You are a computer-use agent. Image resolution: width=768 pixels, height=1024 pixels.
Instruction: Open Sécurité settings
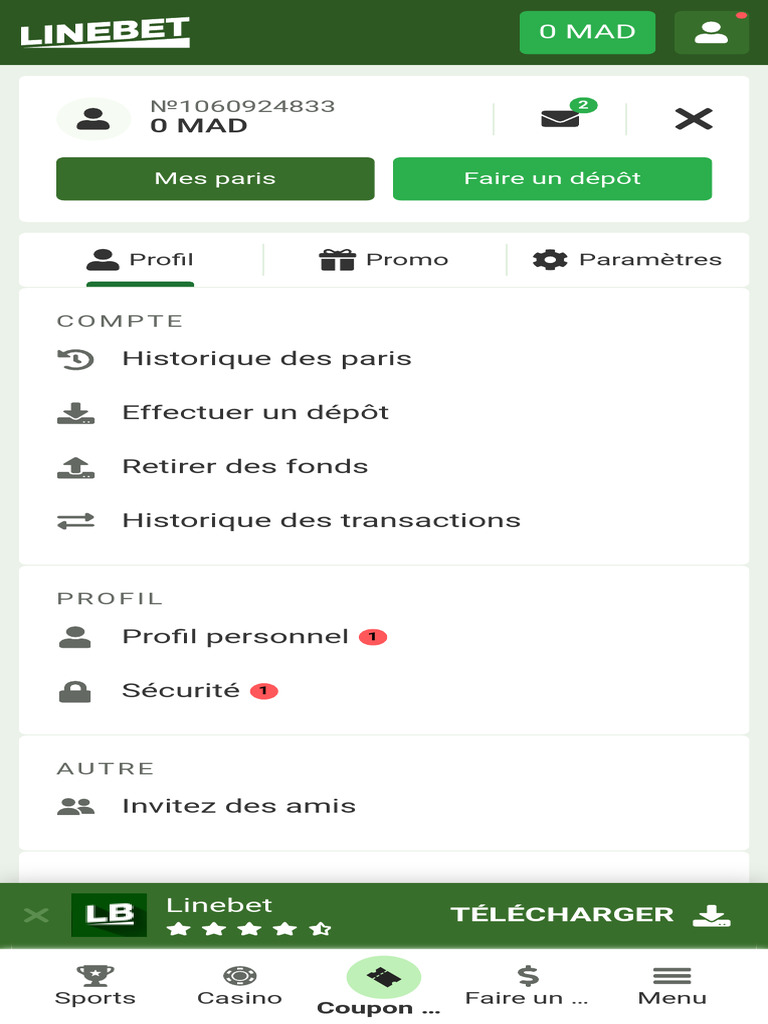coord(181,691)
